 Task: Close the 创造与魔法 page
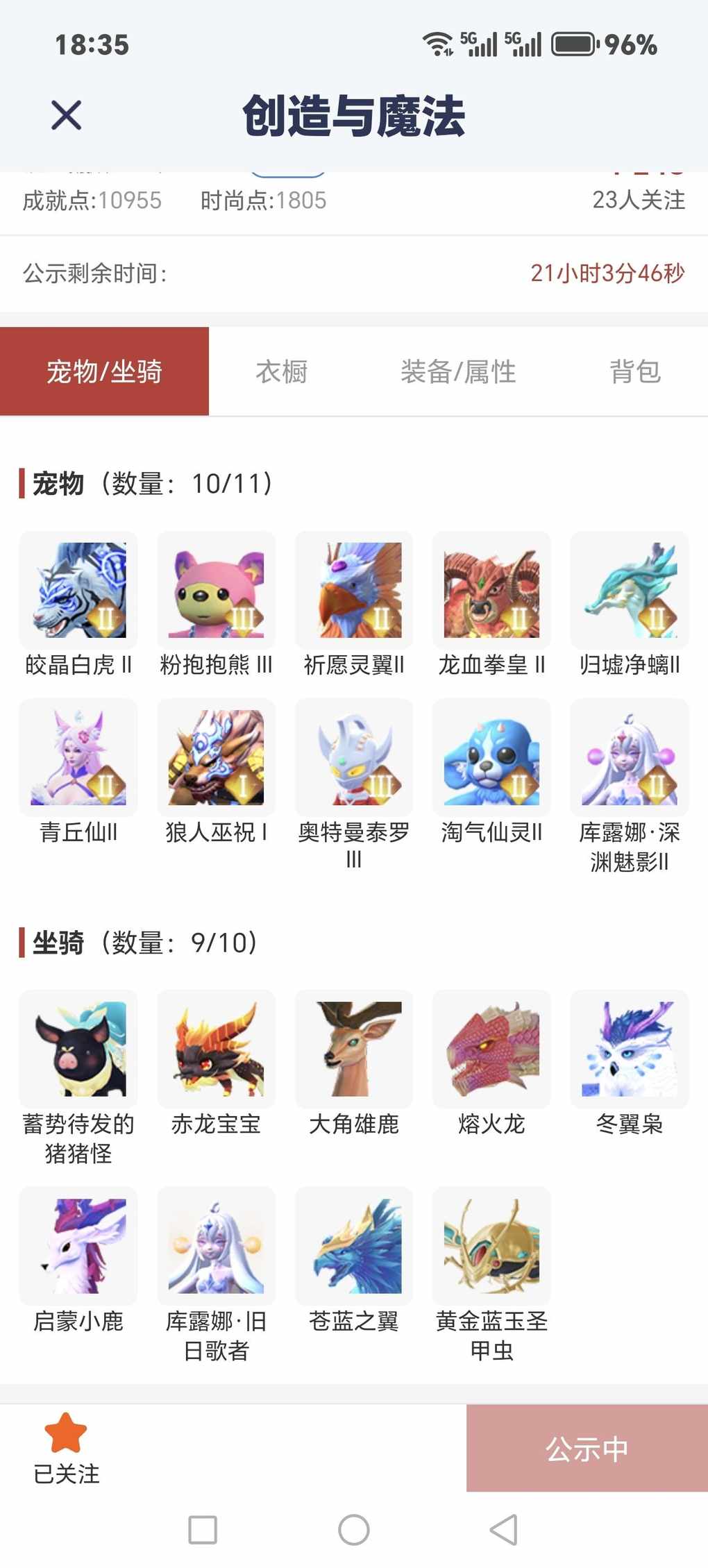pos(67,115)
